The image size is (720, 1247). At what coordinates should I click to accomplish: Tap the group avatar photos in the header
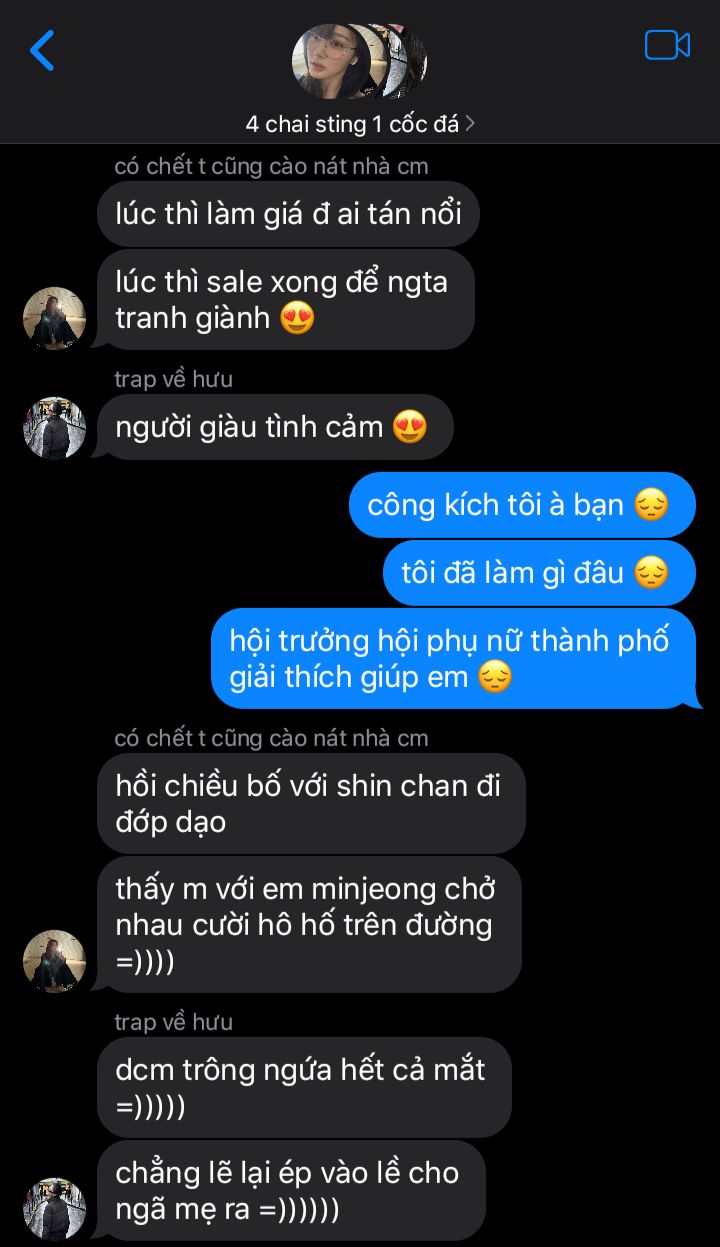click(359, 61)
